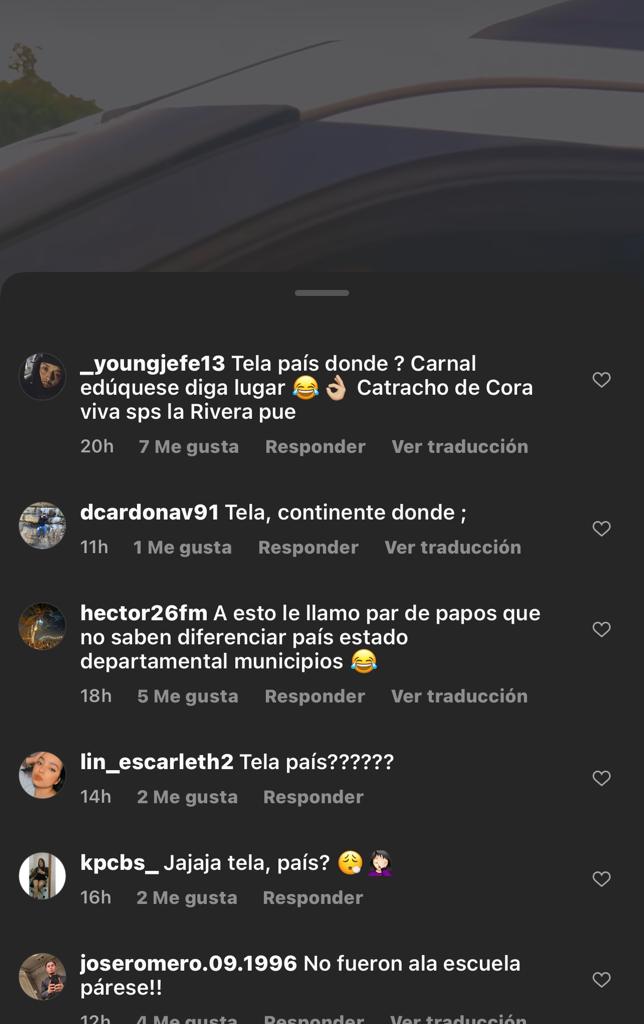The height and width of the screenshot is (1024, 644).
Task: Like hector26fm's comment
Action: coord(601,630)
